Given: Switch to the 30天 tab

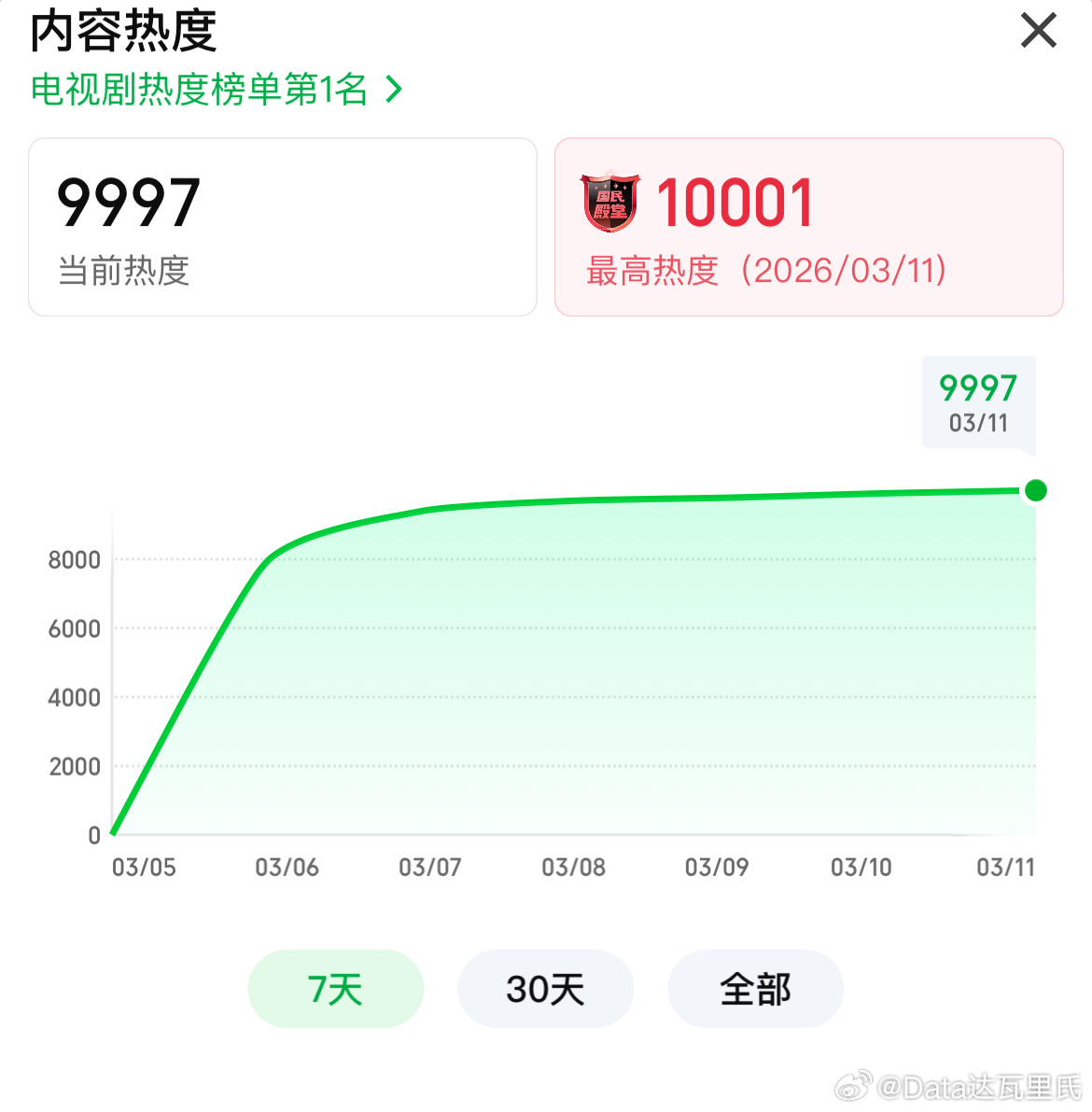Looking at the screenshot, I should tap(545, 988).
